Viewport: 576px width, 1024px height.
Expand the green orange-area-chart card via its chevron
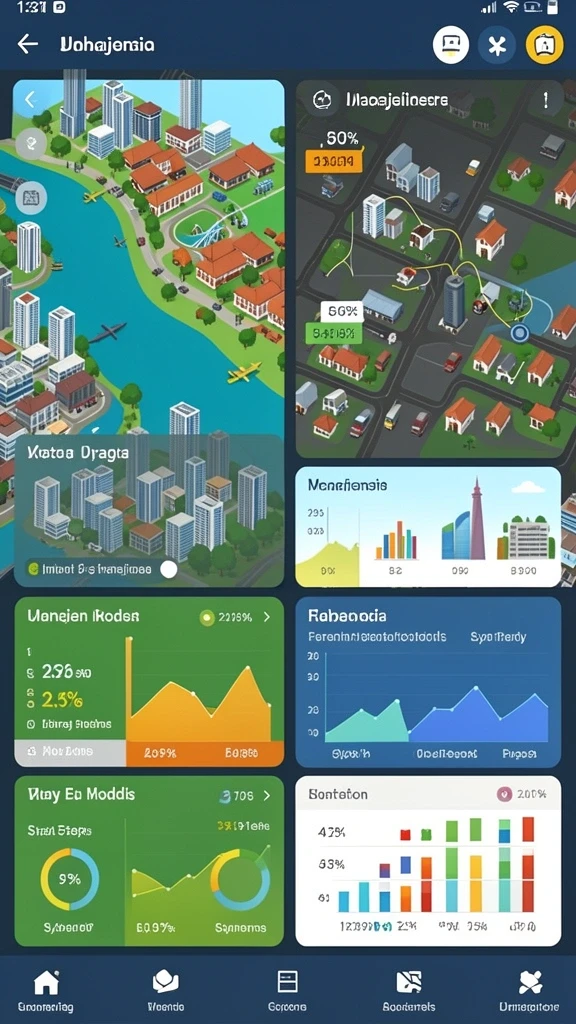pos(266,616)
